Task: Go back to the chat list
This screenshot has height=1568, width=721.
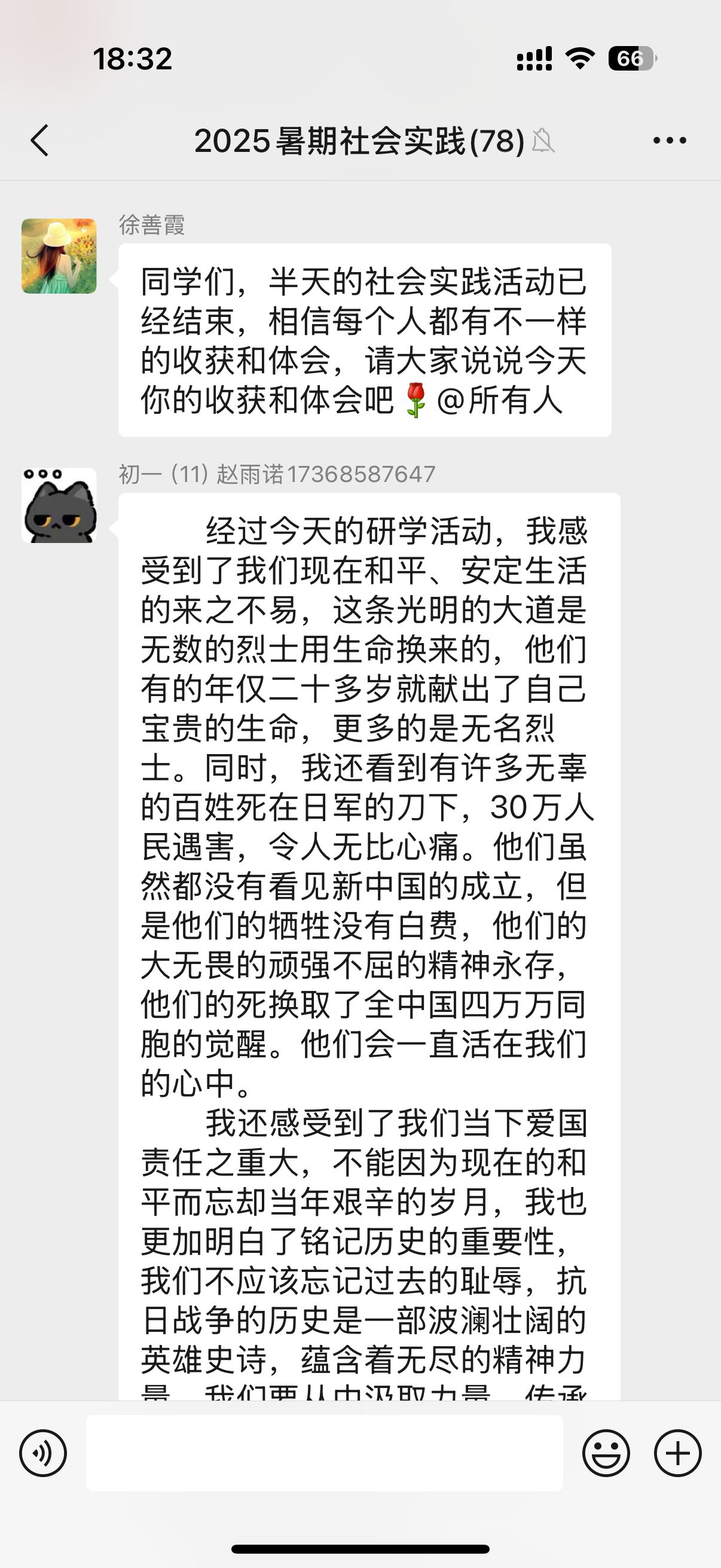Action: pos(40,141)
